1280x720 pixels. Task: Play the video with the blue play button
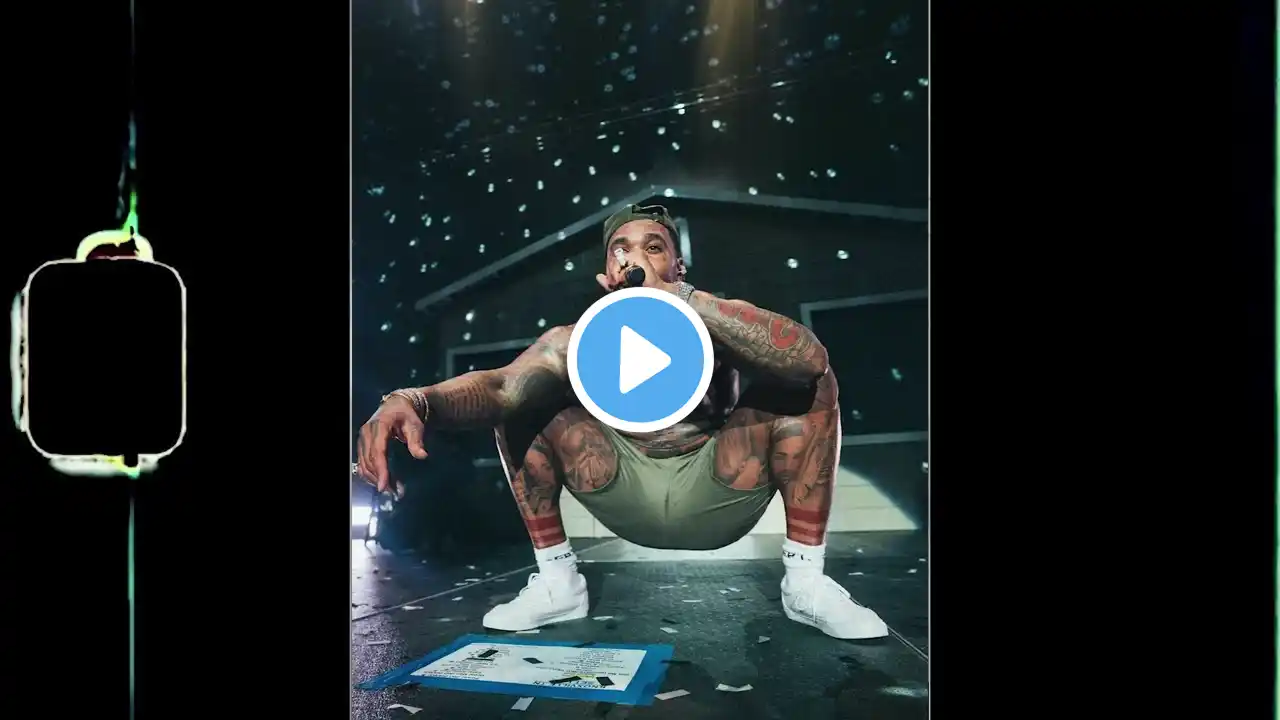click(640, 360)
